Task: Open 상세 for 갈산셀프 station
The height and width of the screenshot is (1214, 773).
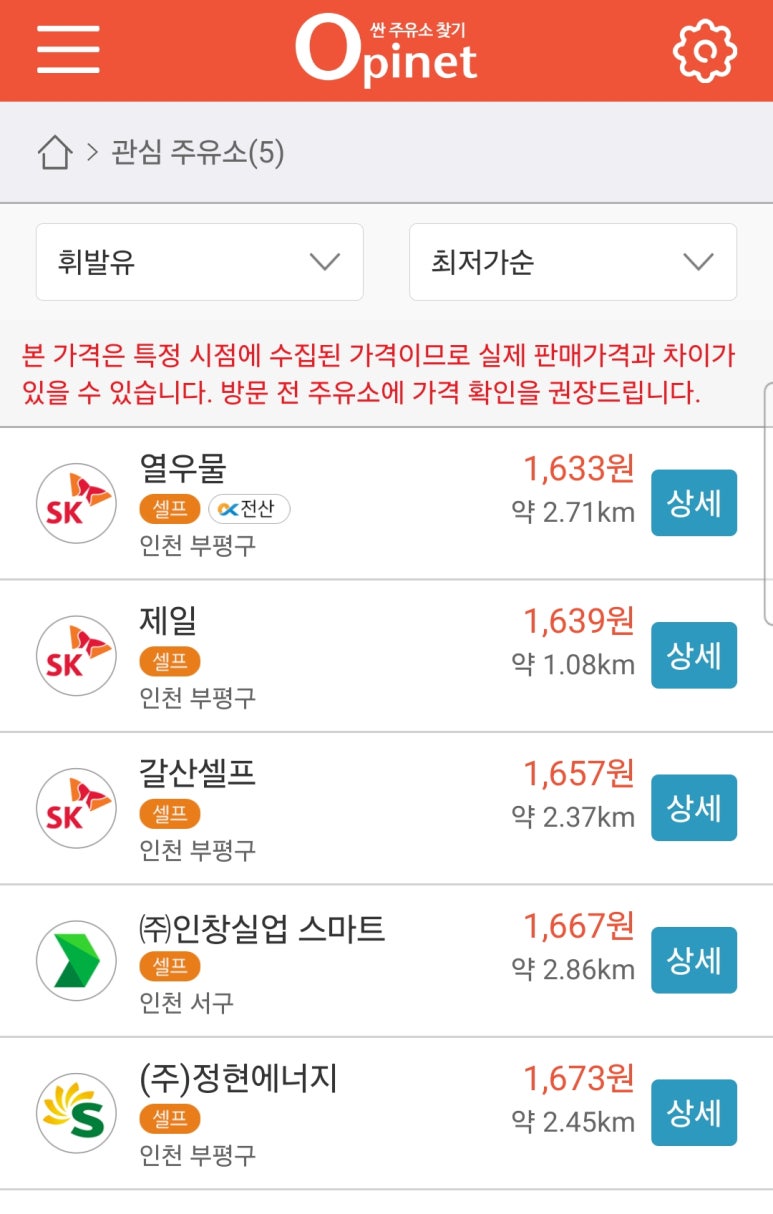Action: [x=694, y=807]
